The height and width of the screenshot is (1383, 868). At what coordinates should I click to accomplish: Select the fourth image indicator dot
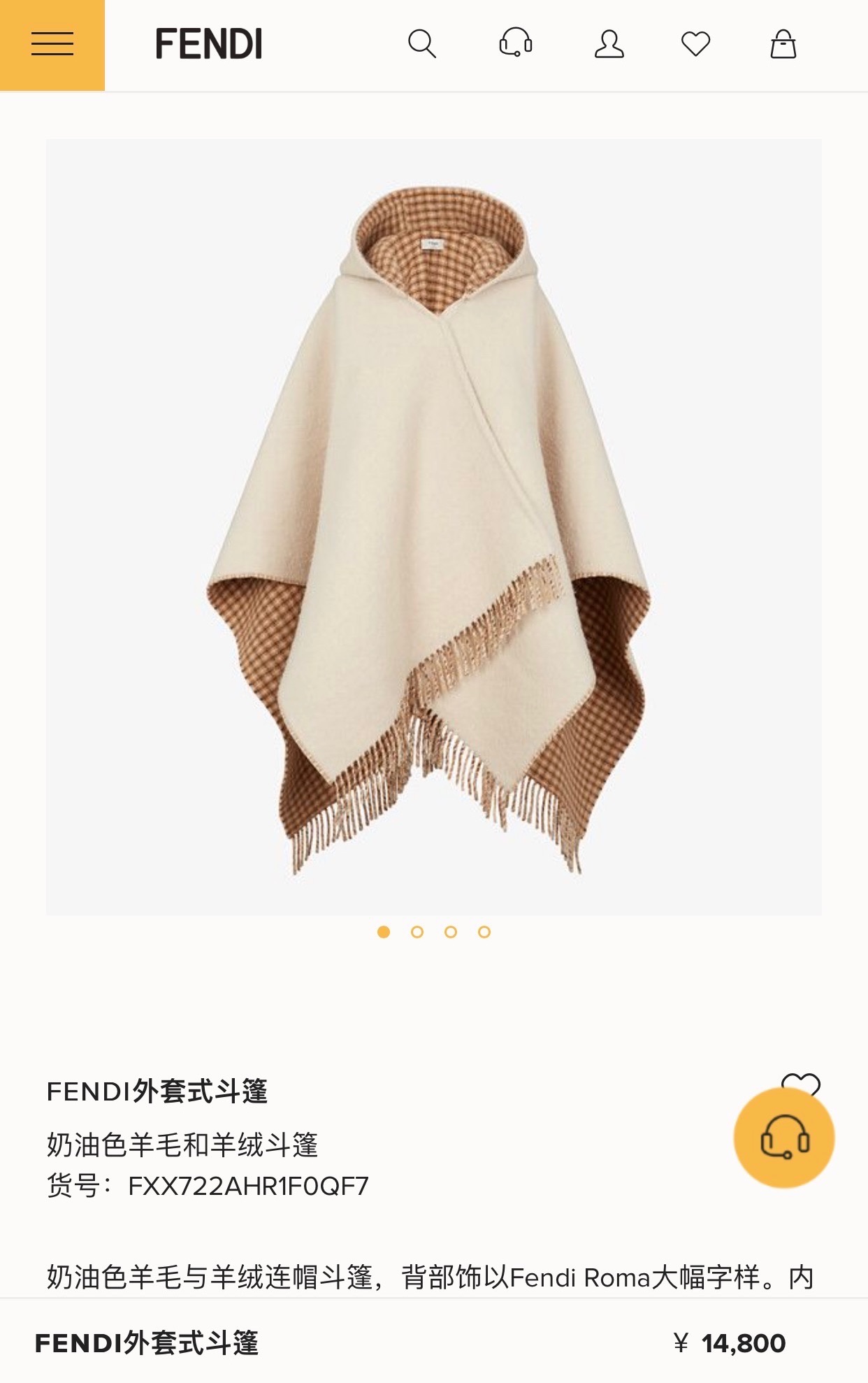pyautogui.click(x=484, y=932)
